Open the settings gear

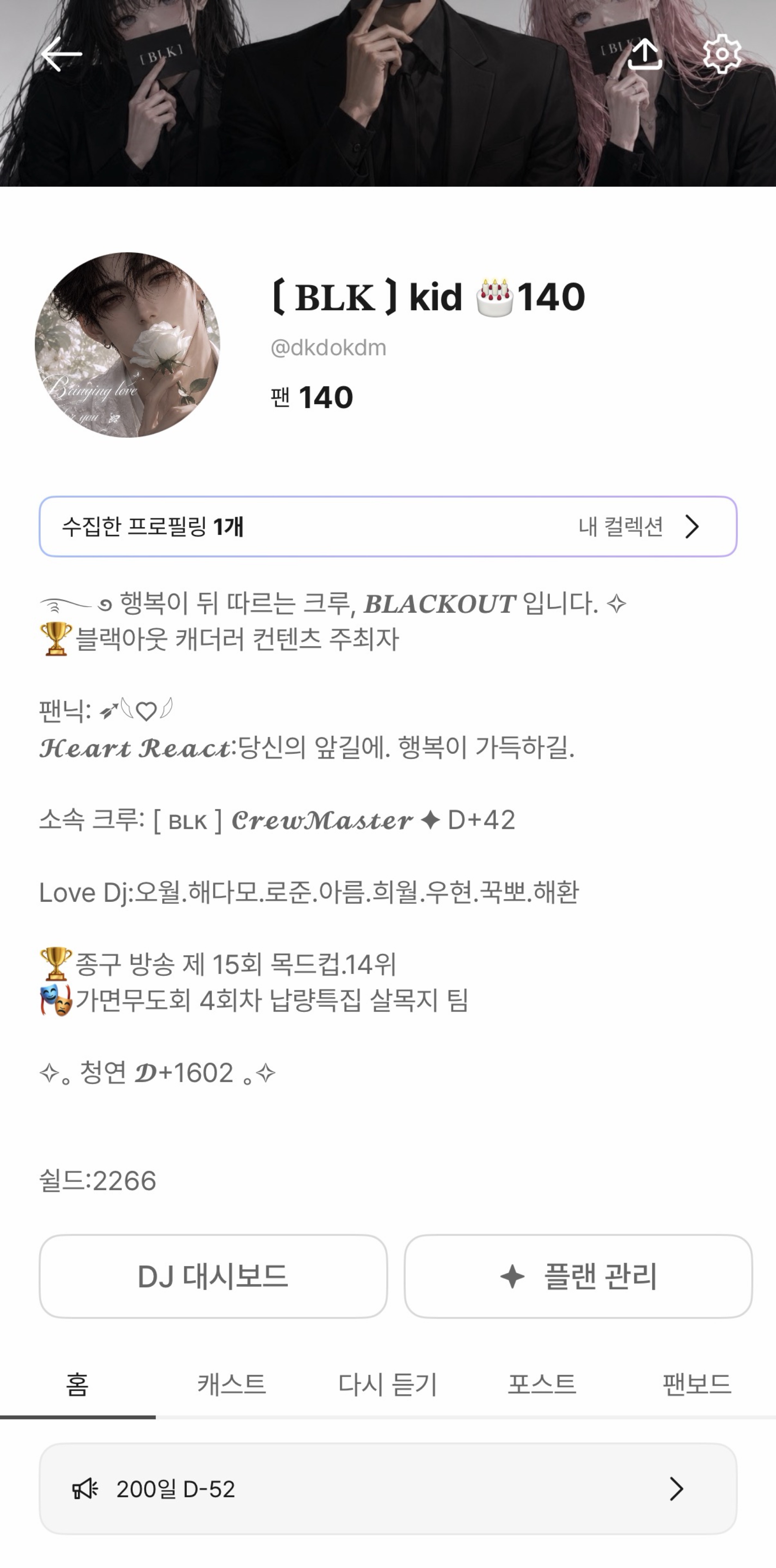click(722, 54)
